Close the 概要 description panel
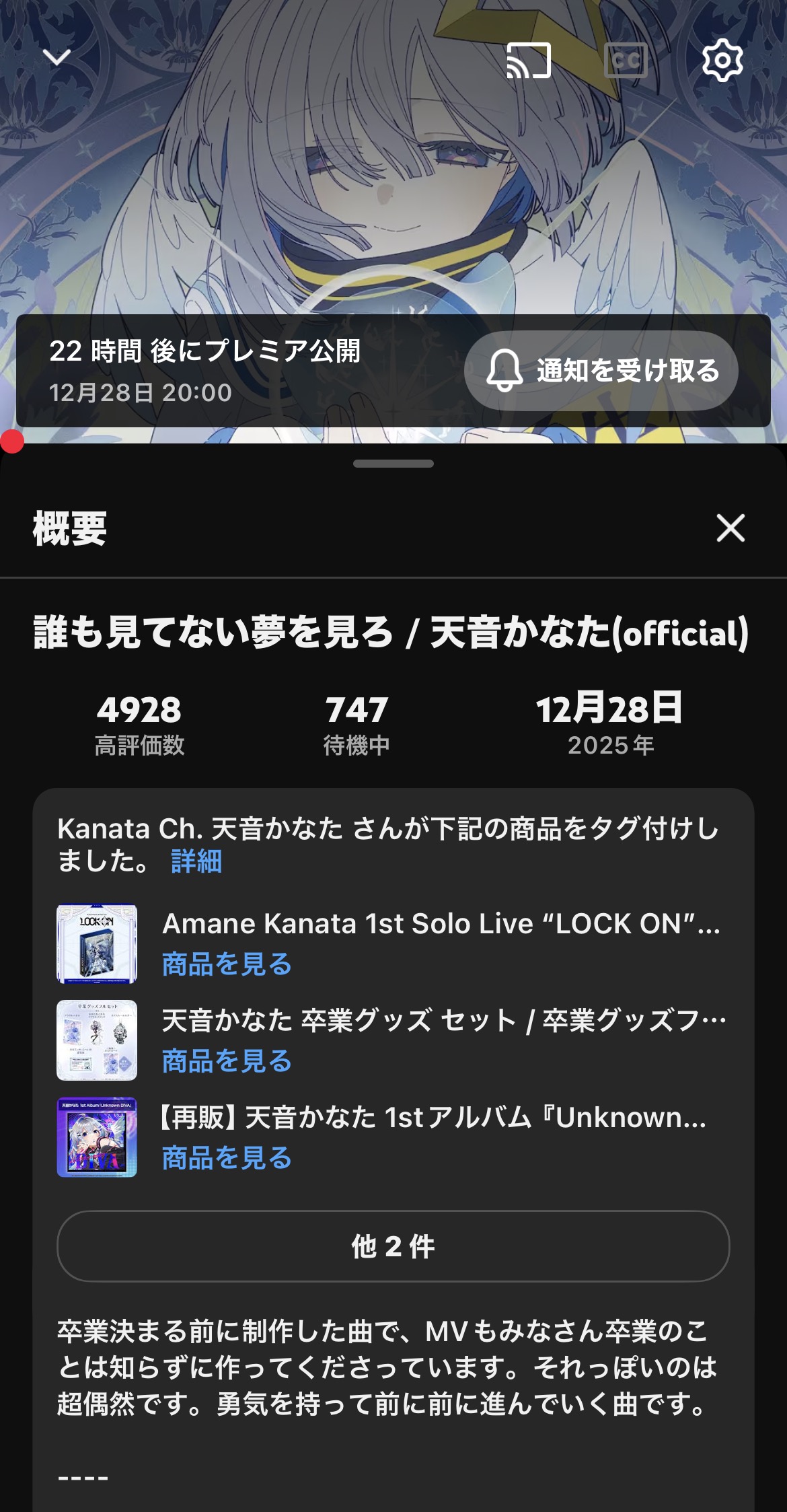787x1512 pixels. pos(730,528)
